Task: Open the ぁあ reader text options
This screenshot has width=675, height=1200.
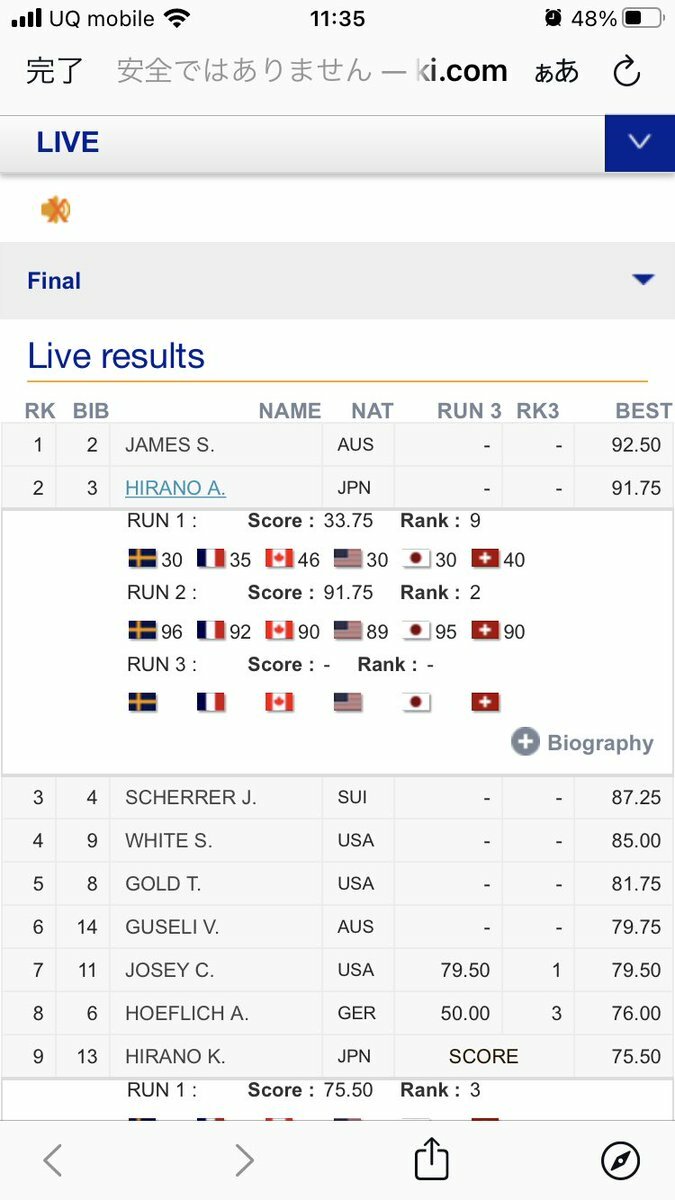Action: click(x=556, y=71)
